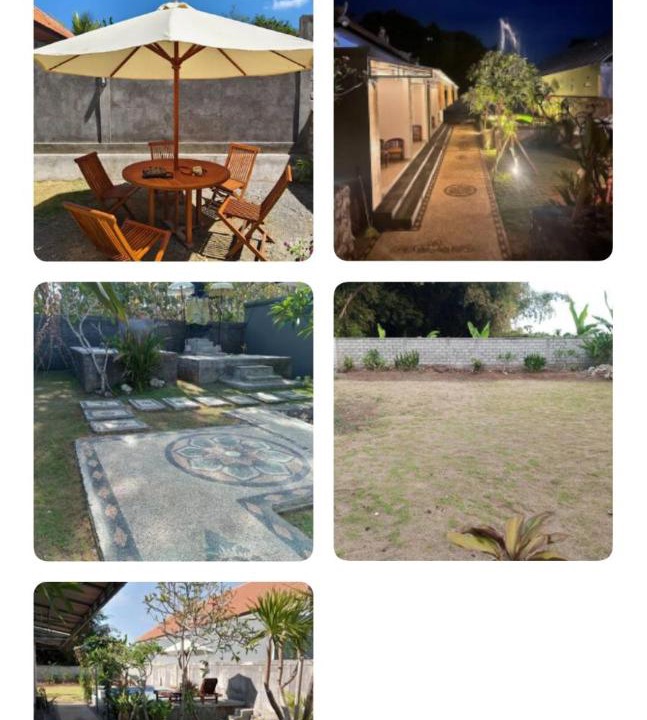Open the night-time lit pathway photo
This screenshot has height=720, width=647.
(x=472, y=130)
